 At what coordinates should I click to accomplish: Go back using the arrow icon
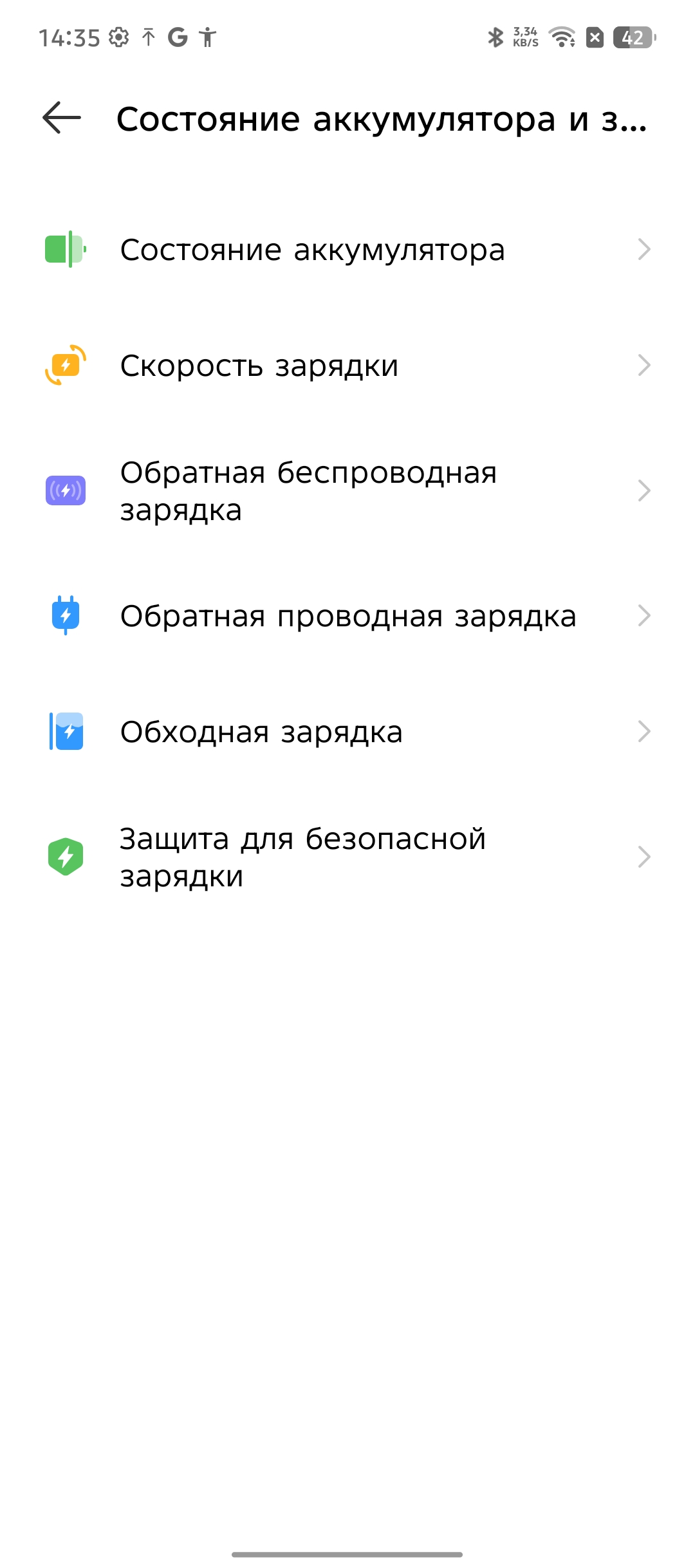pyautogui.click(x=62, y=118)
